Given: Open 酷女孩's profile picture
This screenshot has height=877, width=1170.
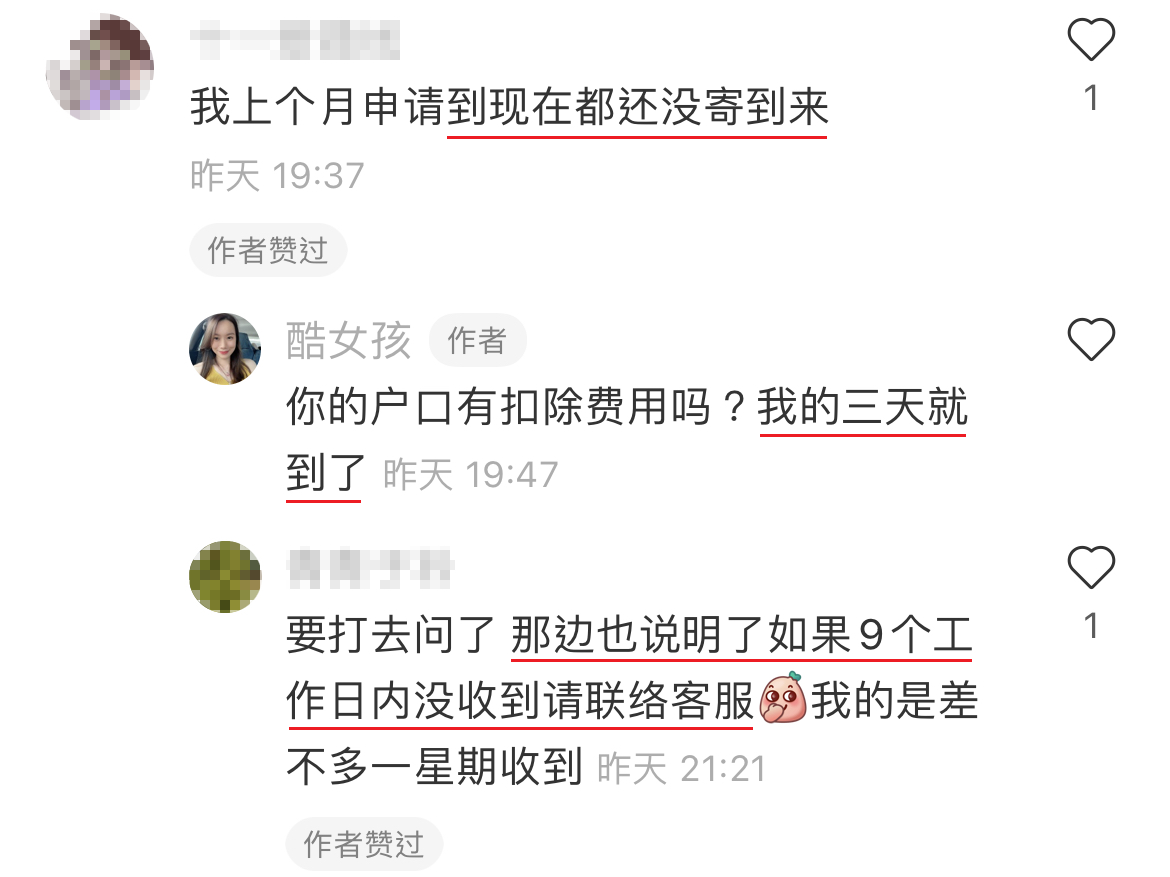Looking at the screenshot, I should [x=225, y=349].
